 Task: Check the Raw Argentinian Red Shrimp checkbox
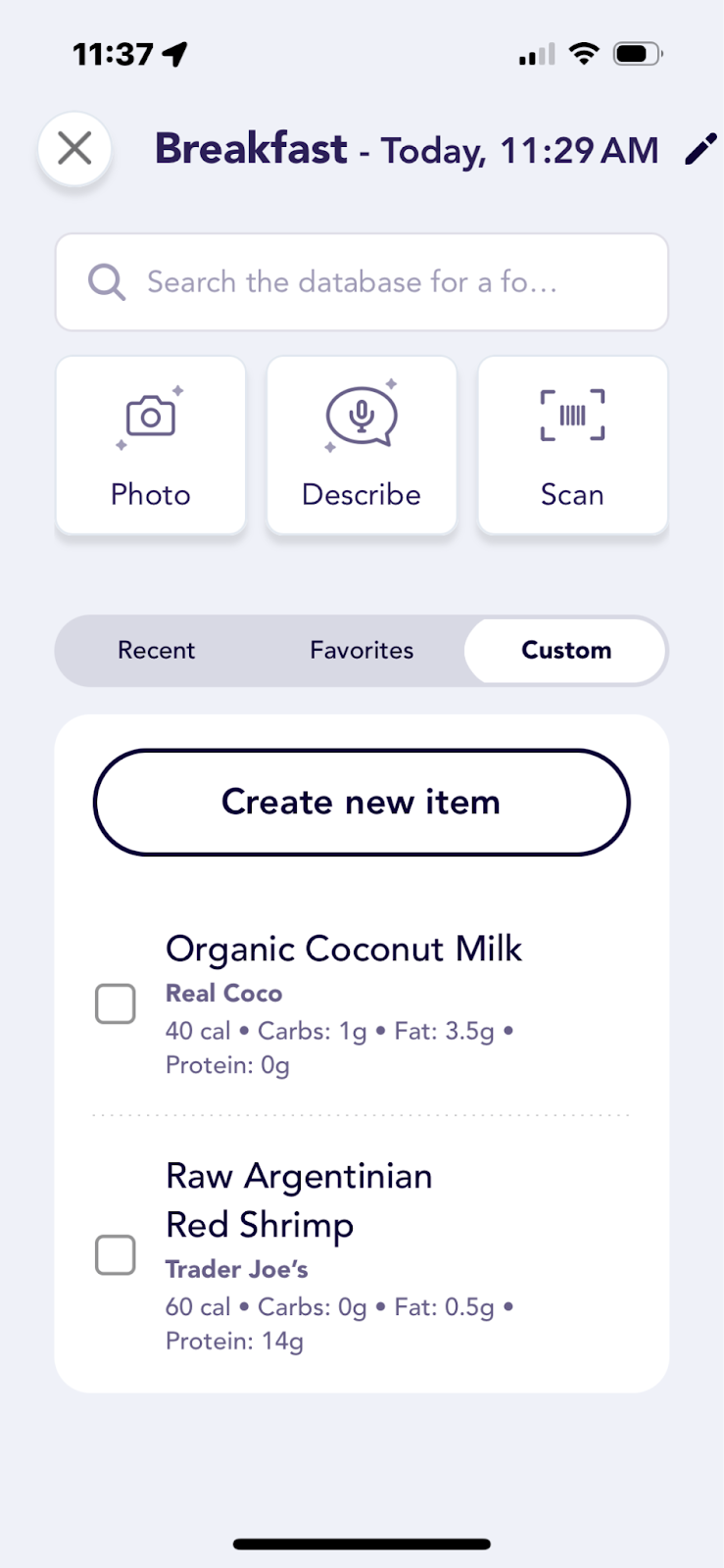click(116, 1255)
